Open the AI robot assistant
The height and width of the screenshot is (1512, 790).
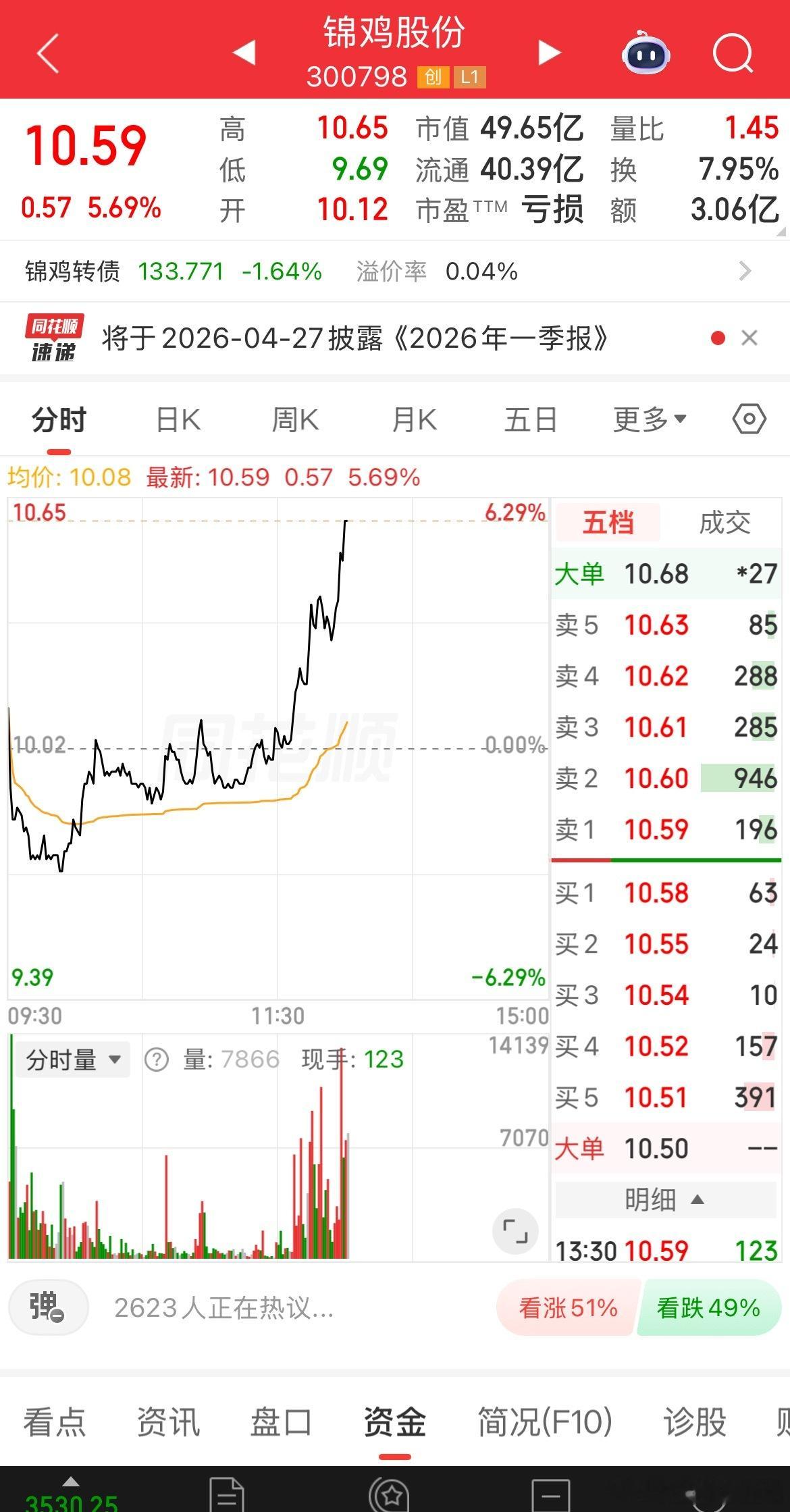point(647,54)
